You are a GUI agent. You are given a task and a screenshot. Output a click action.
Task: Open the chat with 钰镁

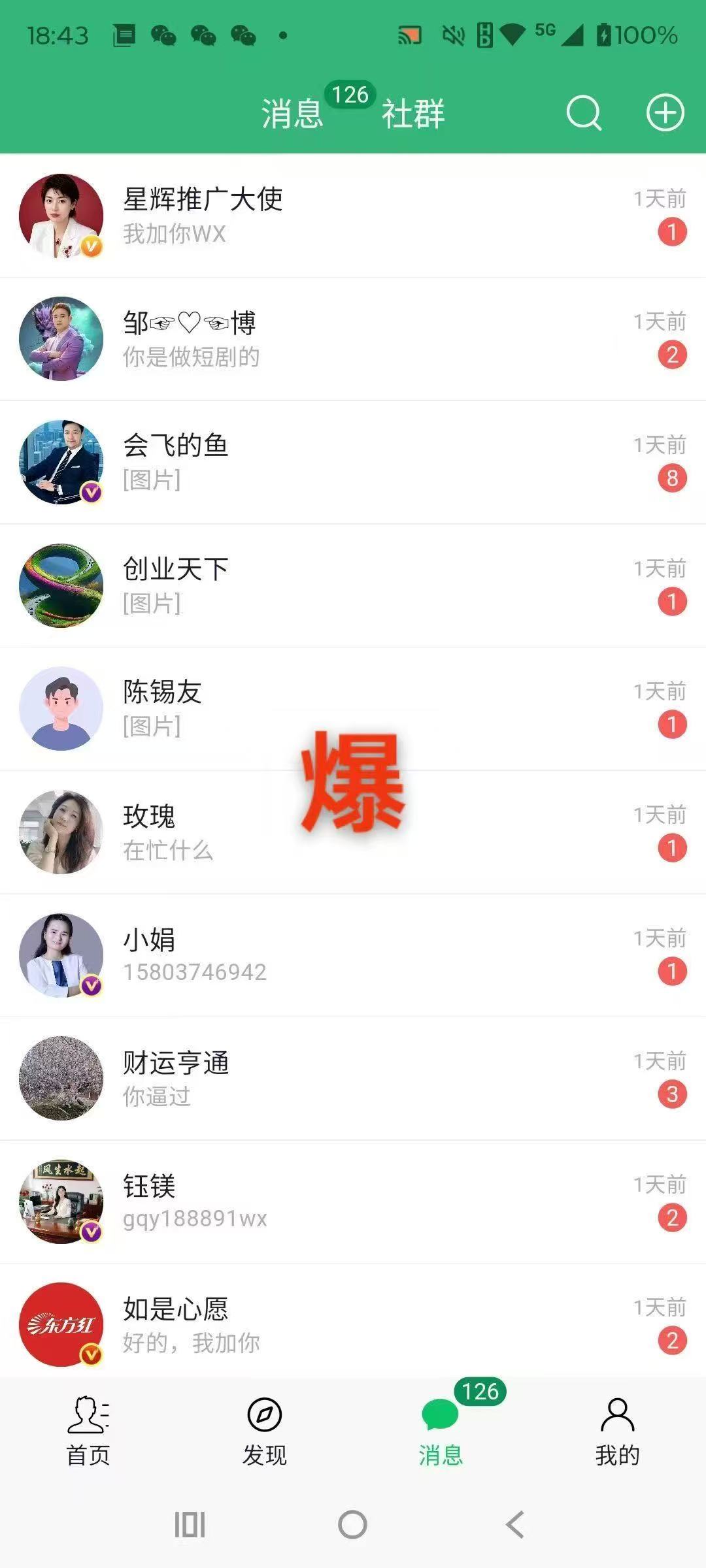(x=353, y=1201)
